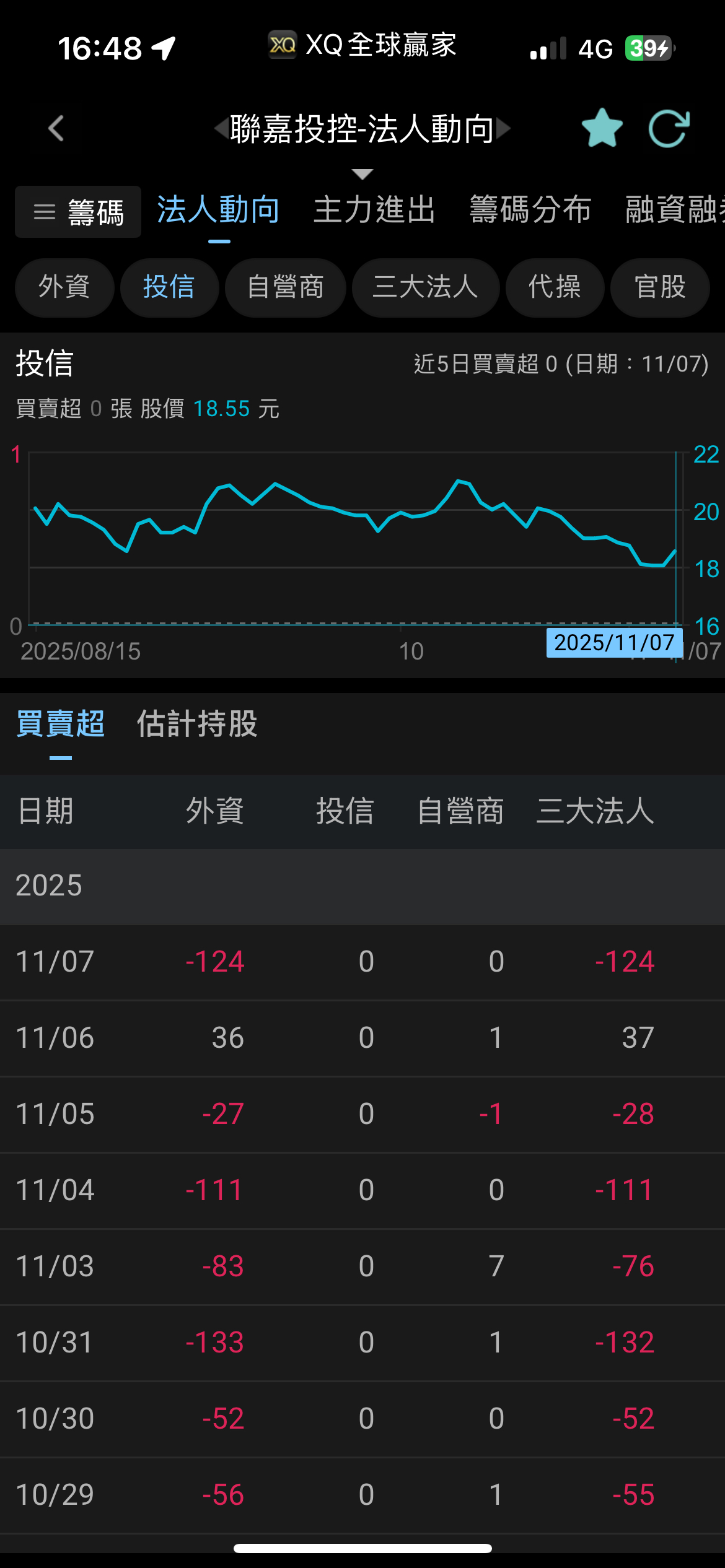Select the 外資 filter chip
Viewport: 725px width, 1568px height.
point(64,287)
